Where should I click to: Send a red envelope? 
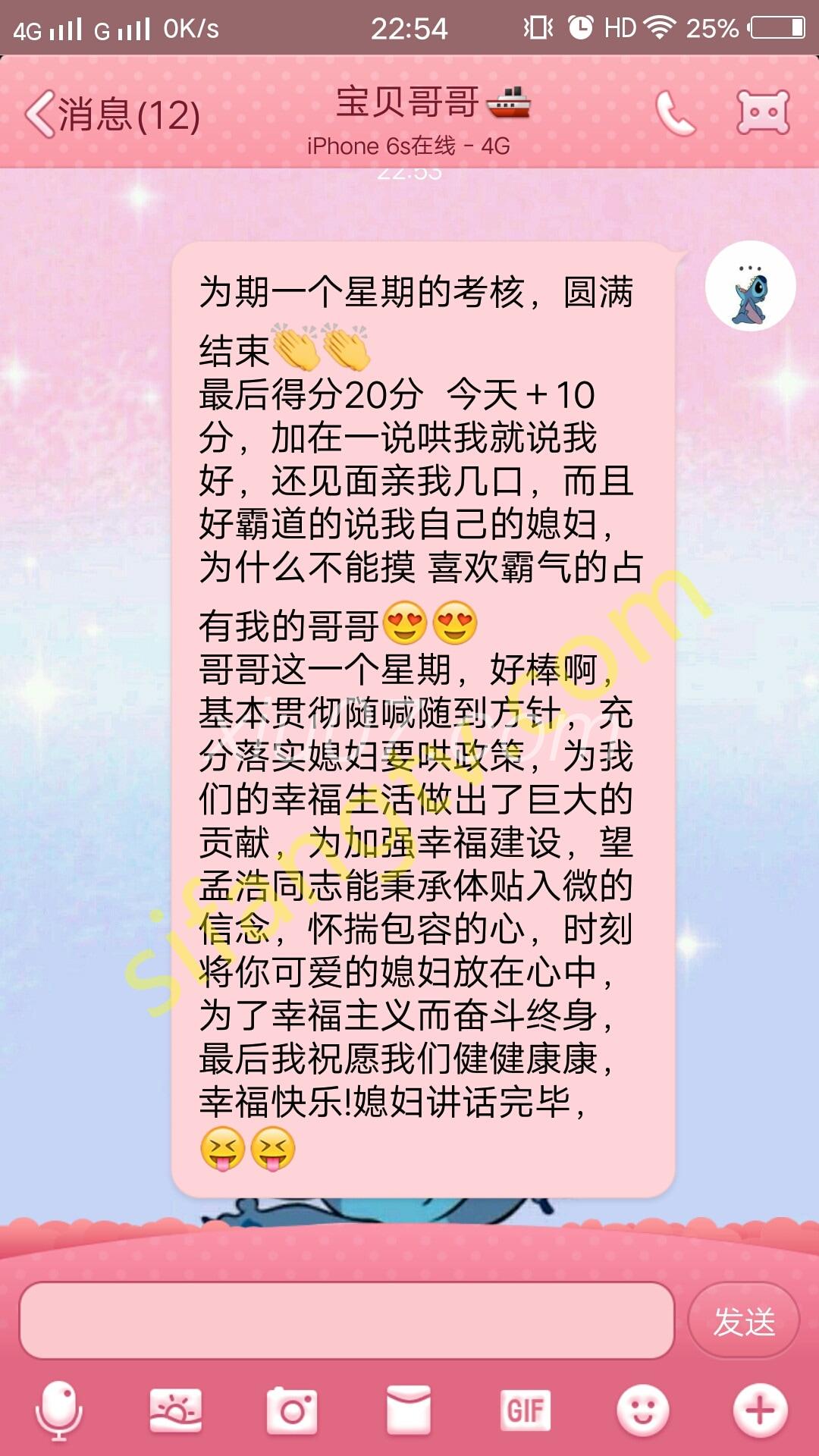point(409,1410)
